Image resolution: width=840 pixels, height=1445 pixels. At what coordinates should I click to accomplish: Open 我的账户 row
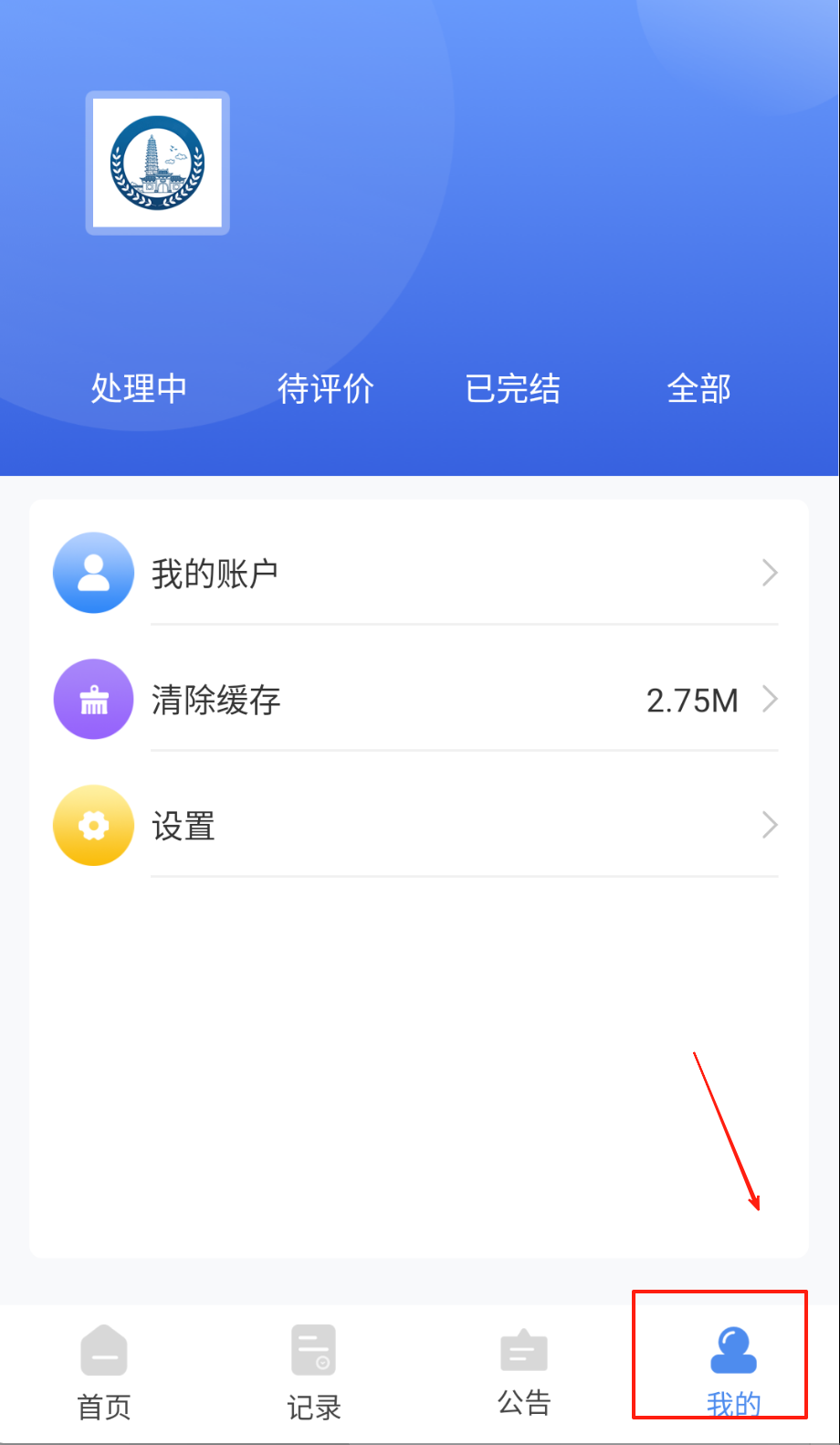point(418,574)
